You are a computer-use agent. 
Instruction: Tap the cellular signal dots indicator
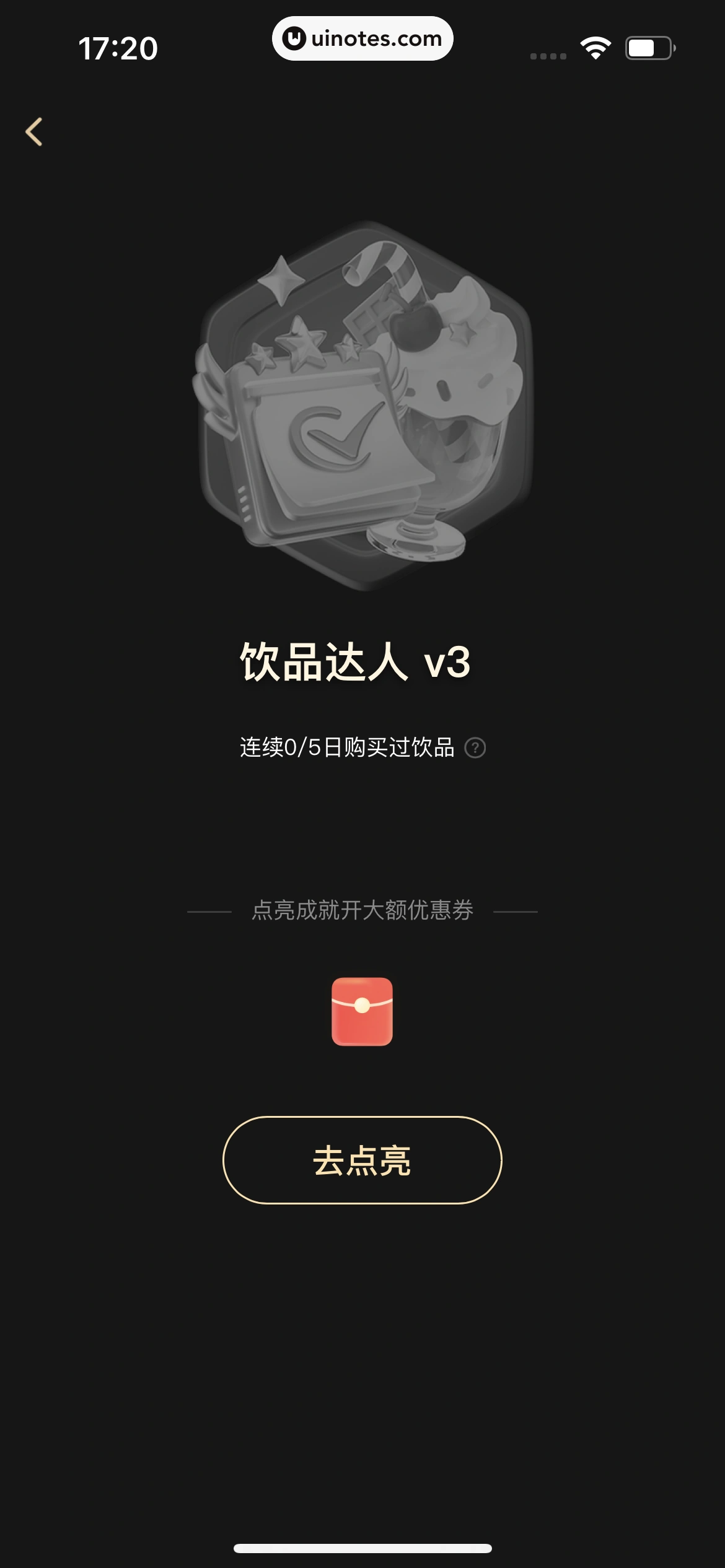[548, 56]
